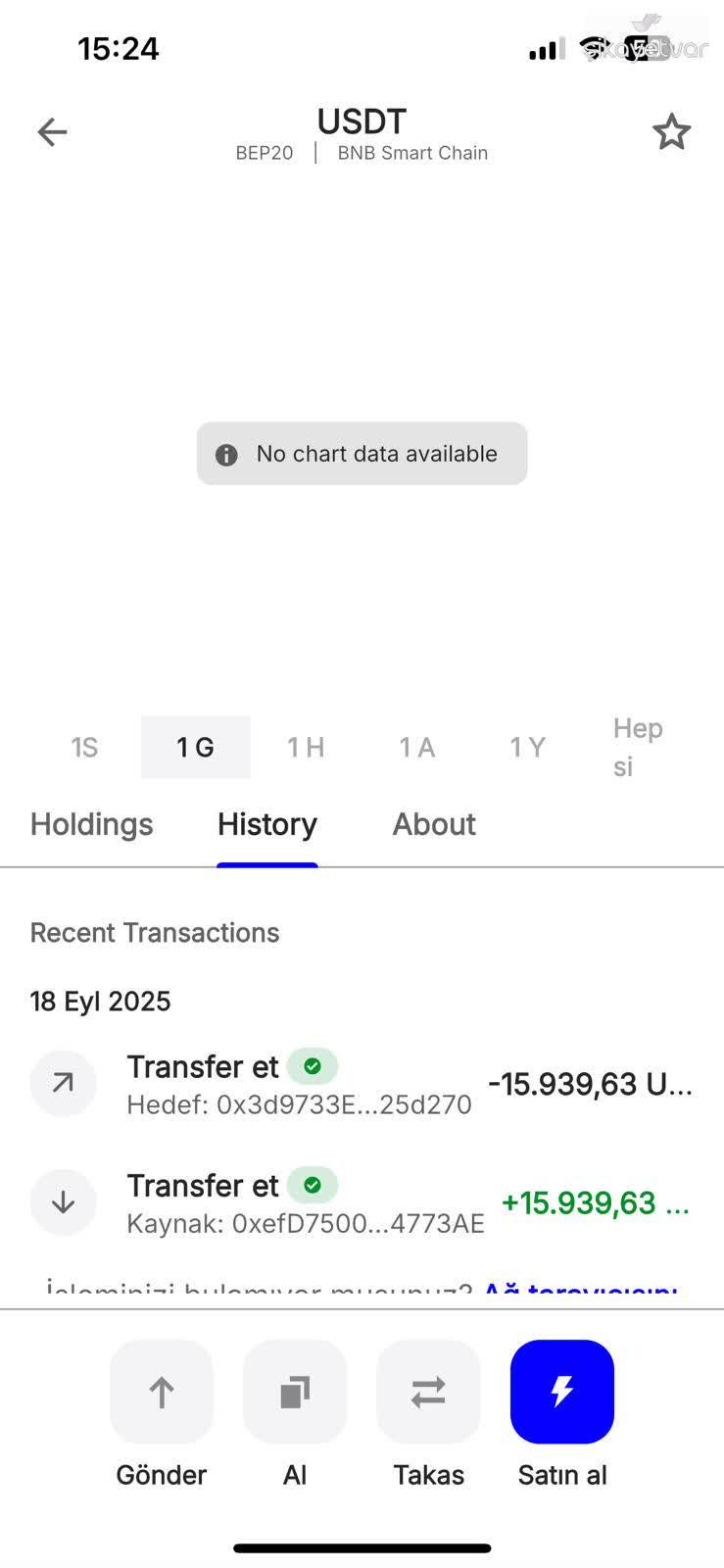Viewport: 724px width, 1568px height.
Task: Select the Takas swap icon
Action: point(428,1392)
